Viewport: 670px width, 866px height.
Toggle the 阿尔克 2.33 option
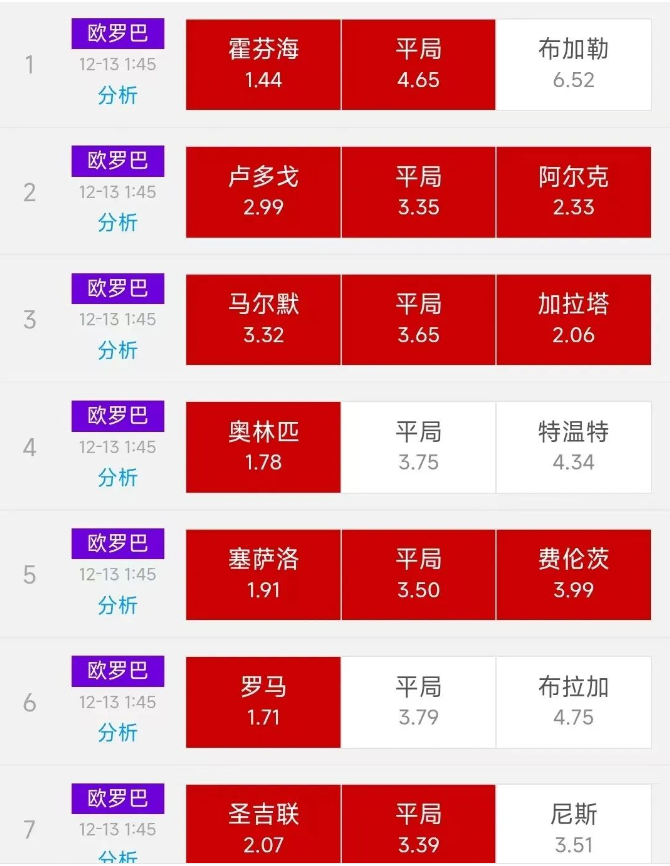click(573, 192)
